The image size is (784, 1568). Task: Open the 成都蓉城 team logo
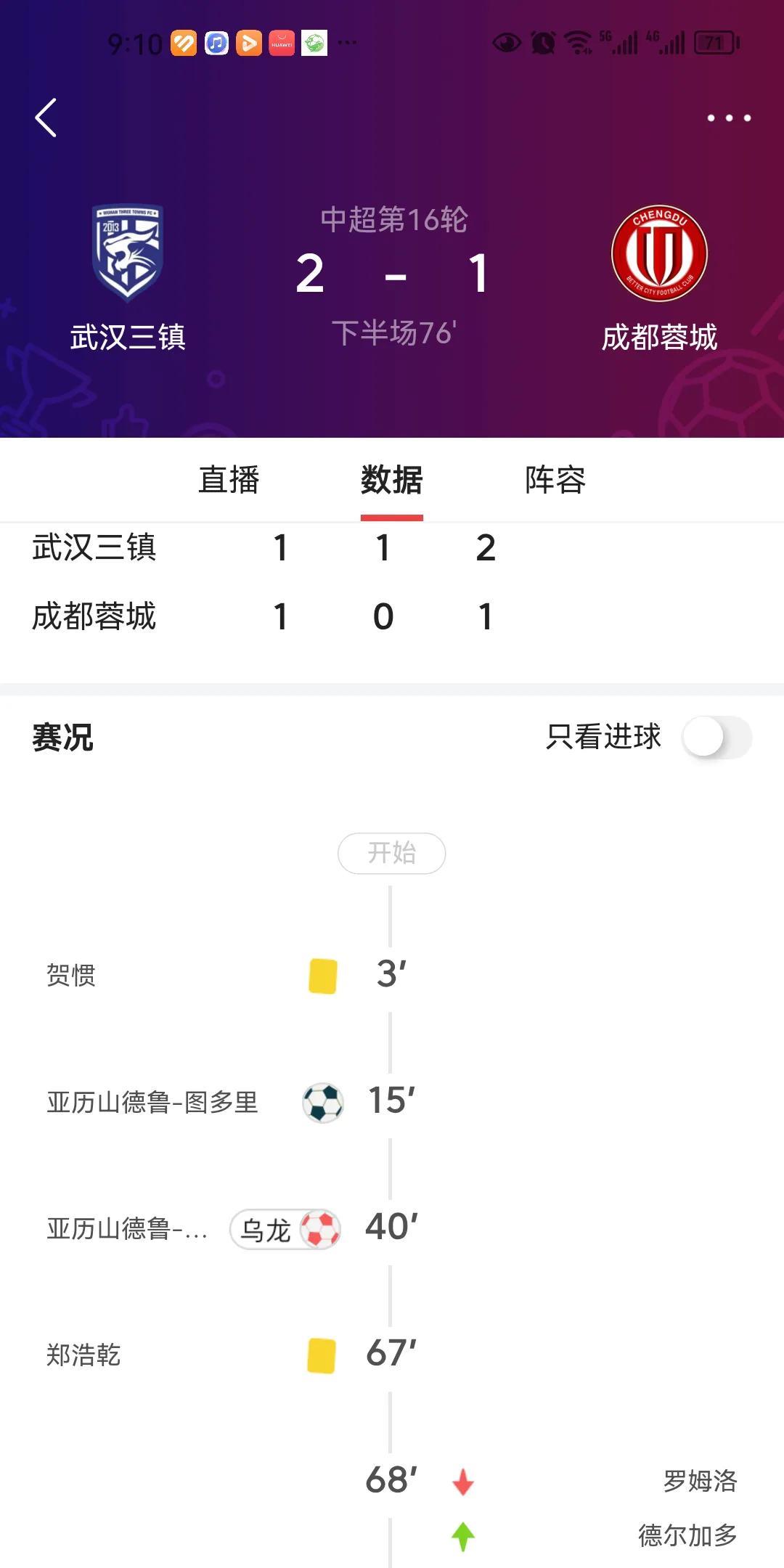coord(659,253)
